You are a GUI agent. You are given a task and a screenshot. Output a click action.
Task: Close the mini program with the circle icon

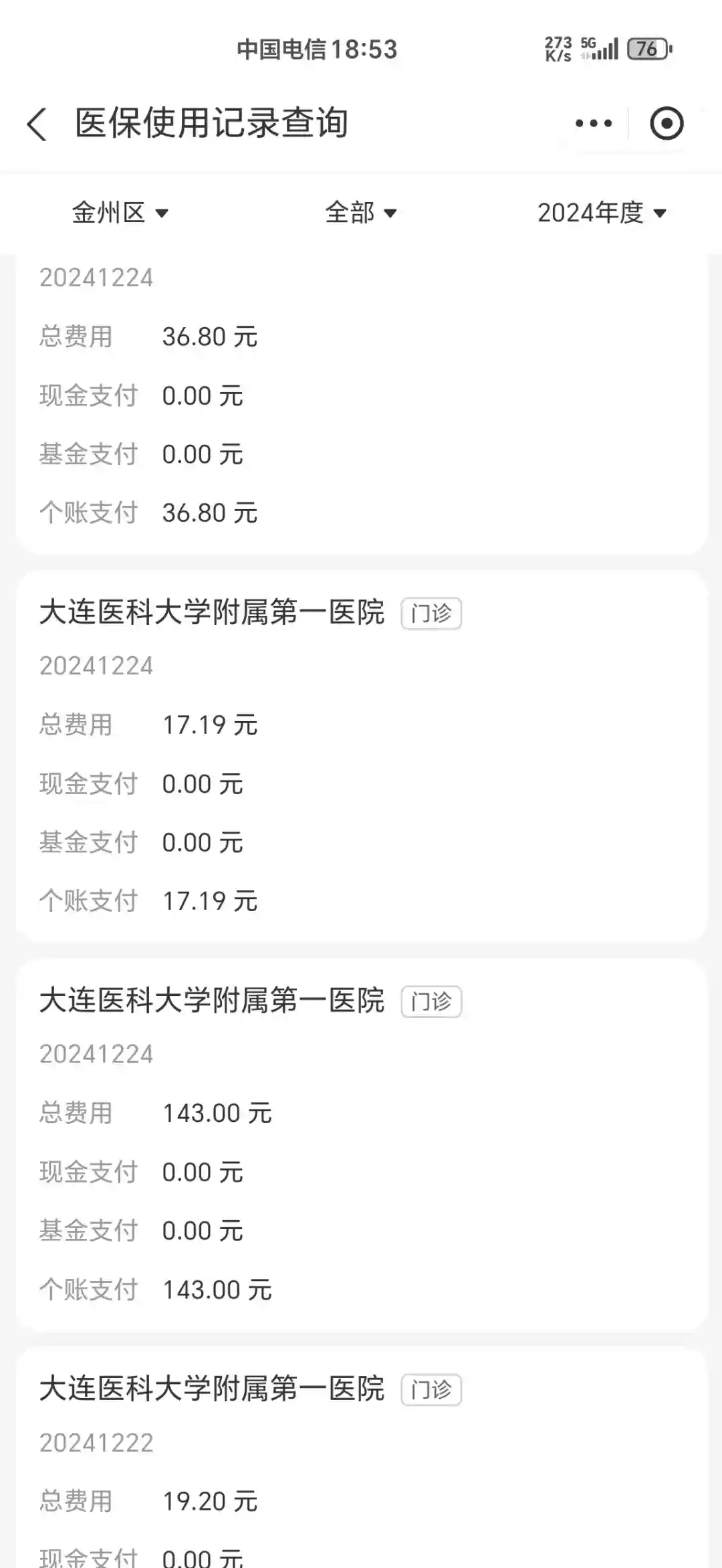tap(667, 124)
